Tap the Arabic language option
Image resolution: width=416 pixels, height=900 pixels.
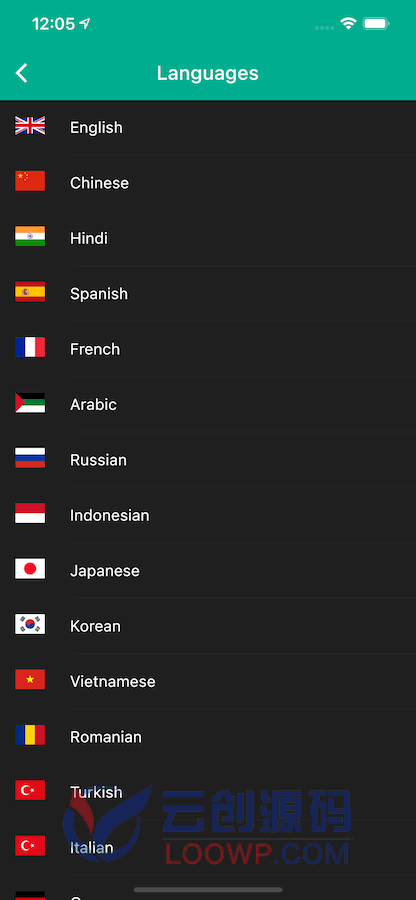coord(208,405)
